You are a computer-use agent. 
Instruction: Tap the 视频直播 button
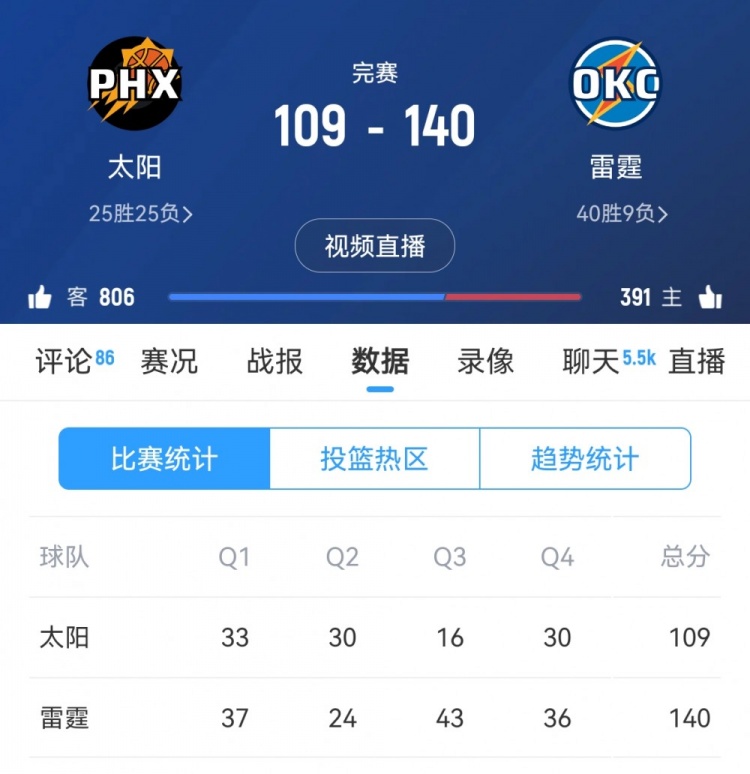click(374, 246)
